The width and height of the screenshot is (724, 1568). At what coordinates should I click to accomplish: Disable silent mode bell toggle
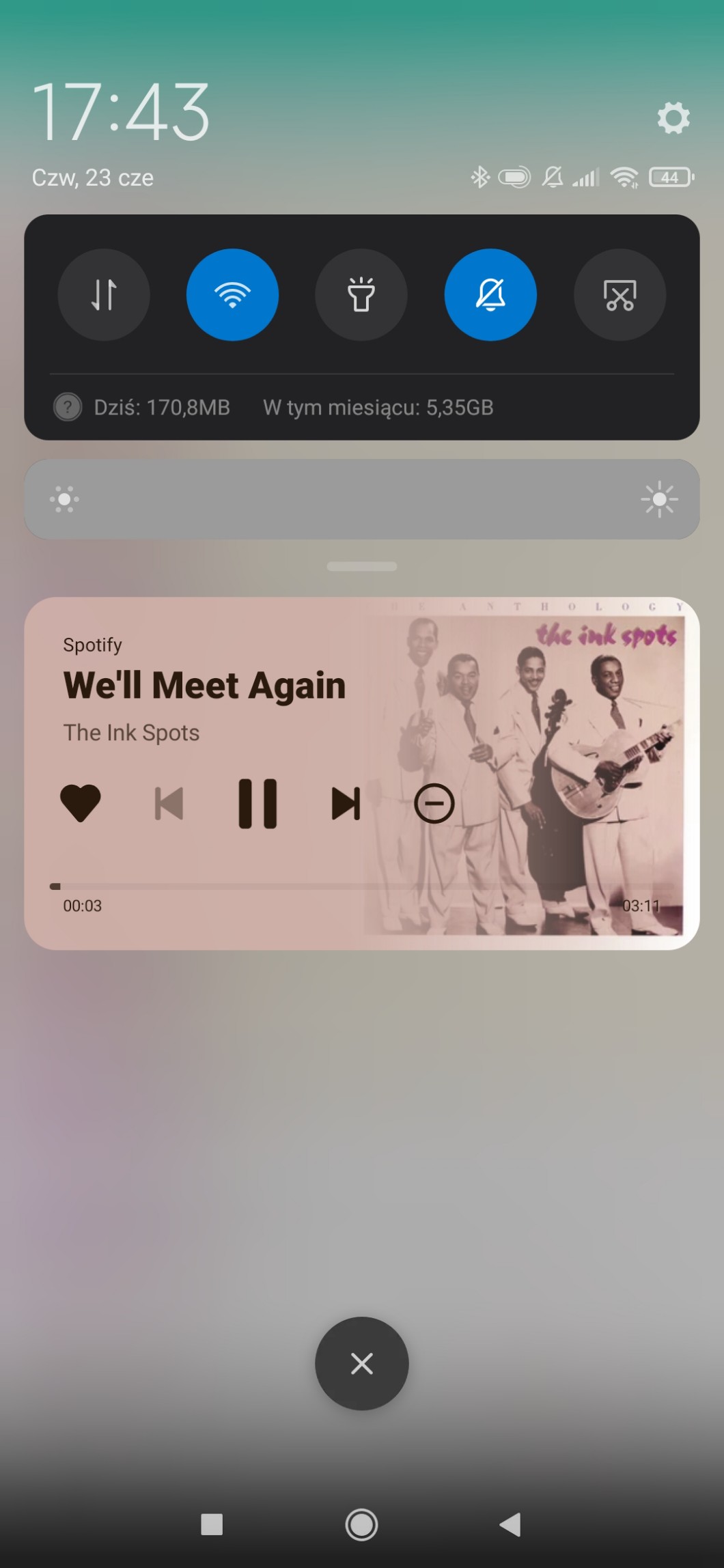coord(490,295)
